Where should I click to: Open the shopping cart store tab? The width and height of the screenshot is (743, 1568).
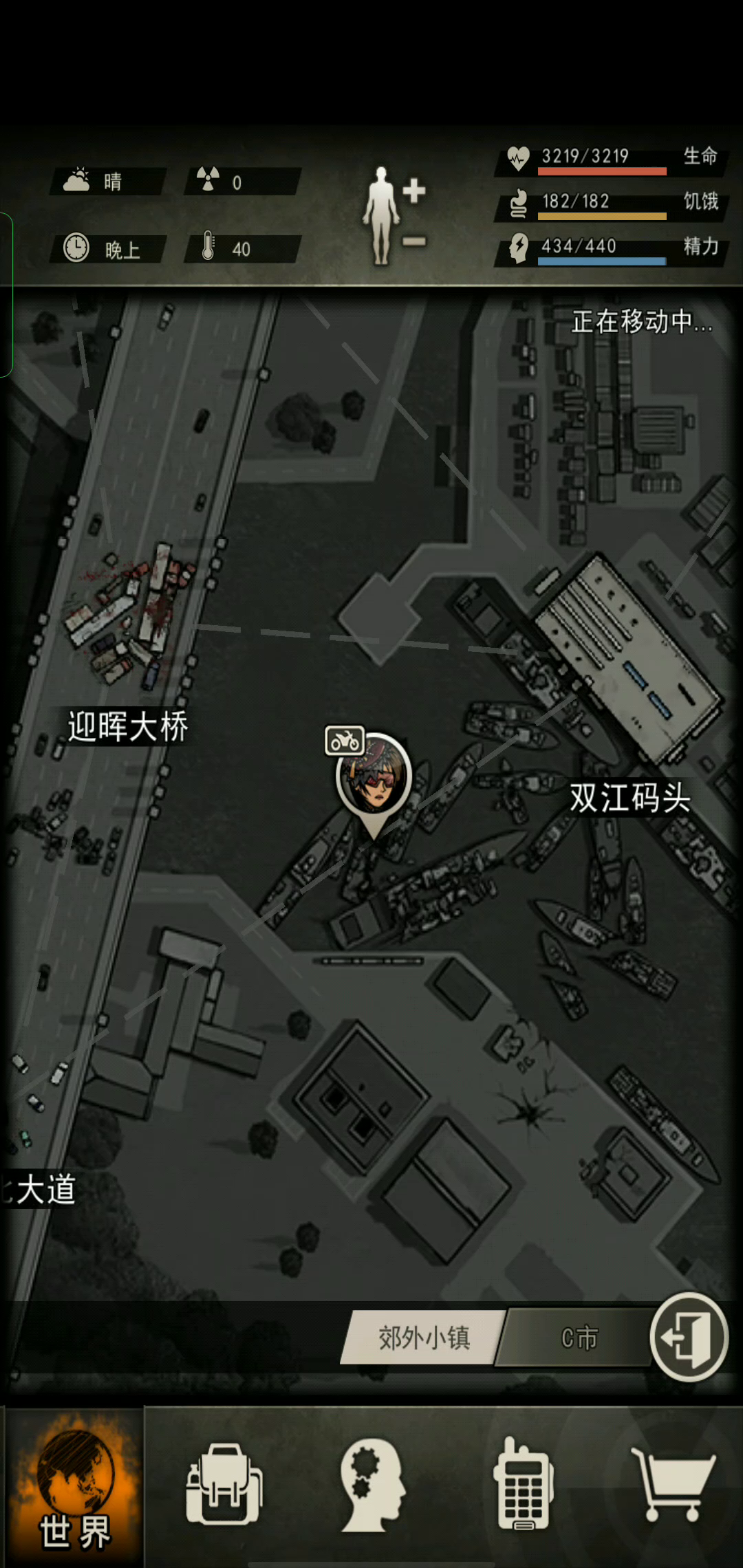[x=673, y=1485]
